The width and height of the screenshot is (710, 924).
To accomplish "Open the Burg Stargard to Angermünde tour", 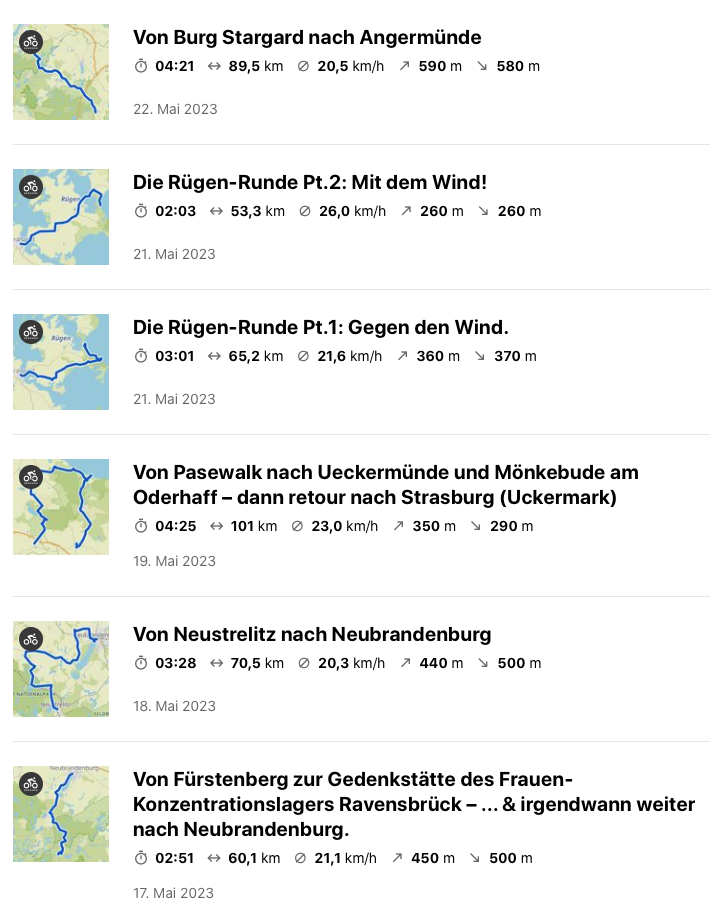I will pyautogui.click(x=307, y=38).
